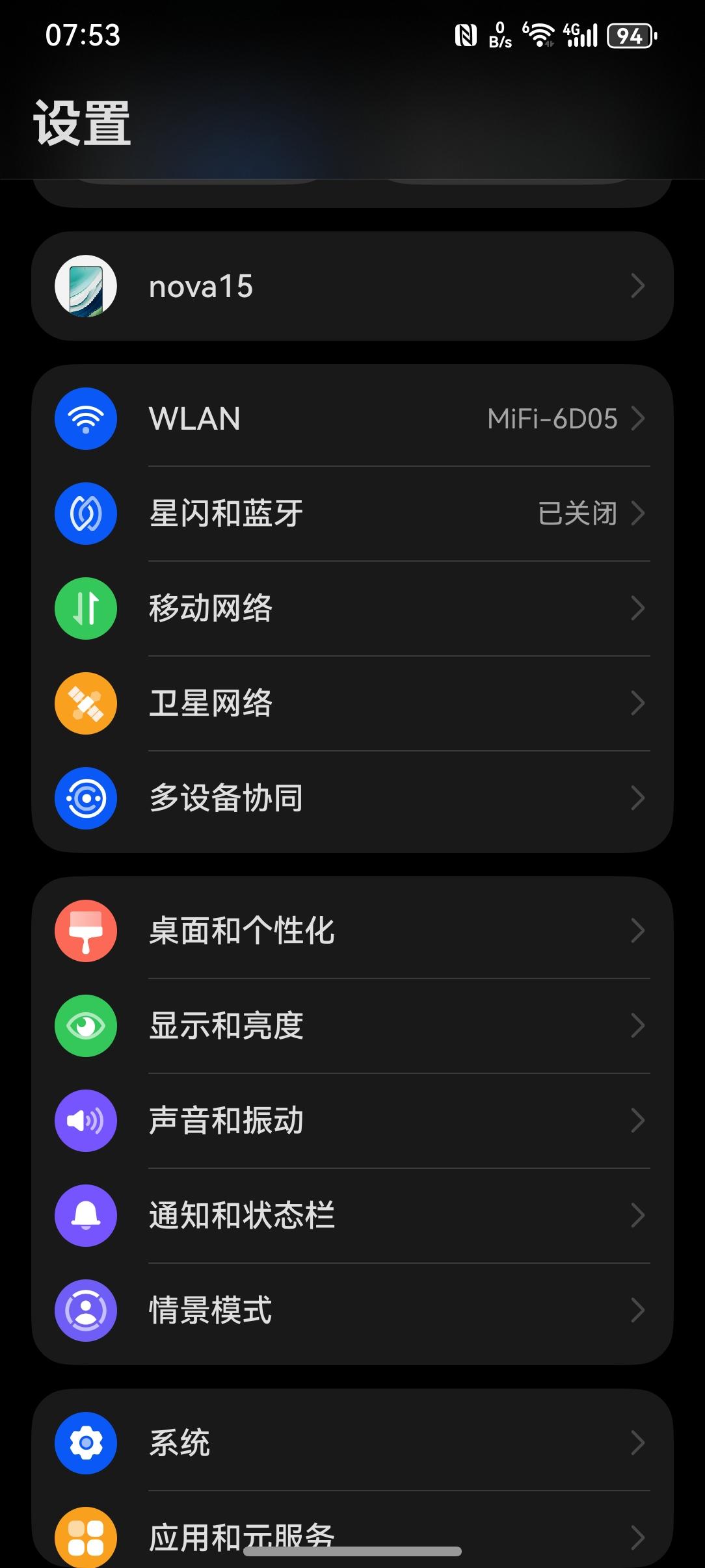The image size is (705, 1568).
Task: Select the 通知和状态栏 bell icon
Action: click(x=85, y=1215)
